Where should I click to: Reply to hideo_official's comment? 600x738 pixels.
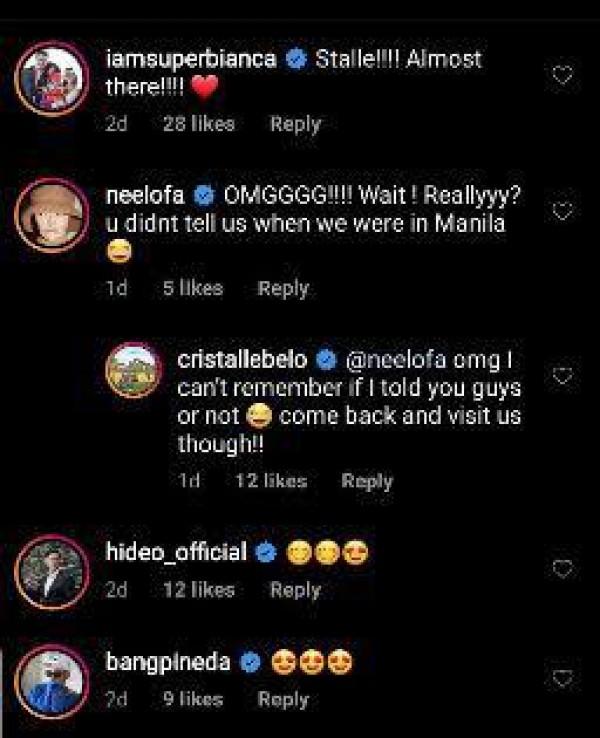[x=295, y=590]
